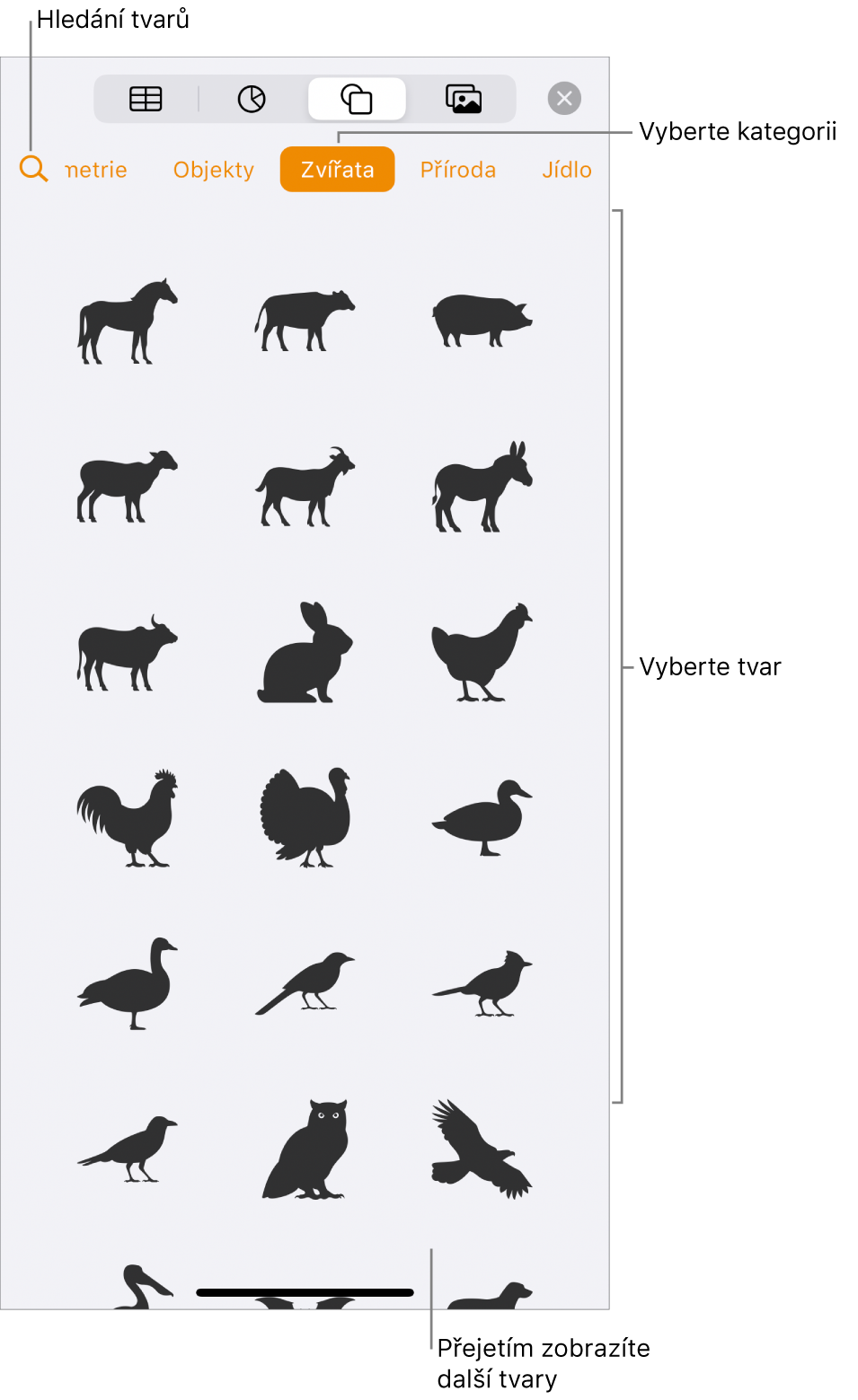Insert the owl shape

point(305,1150)
